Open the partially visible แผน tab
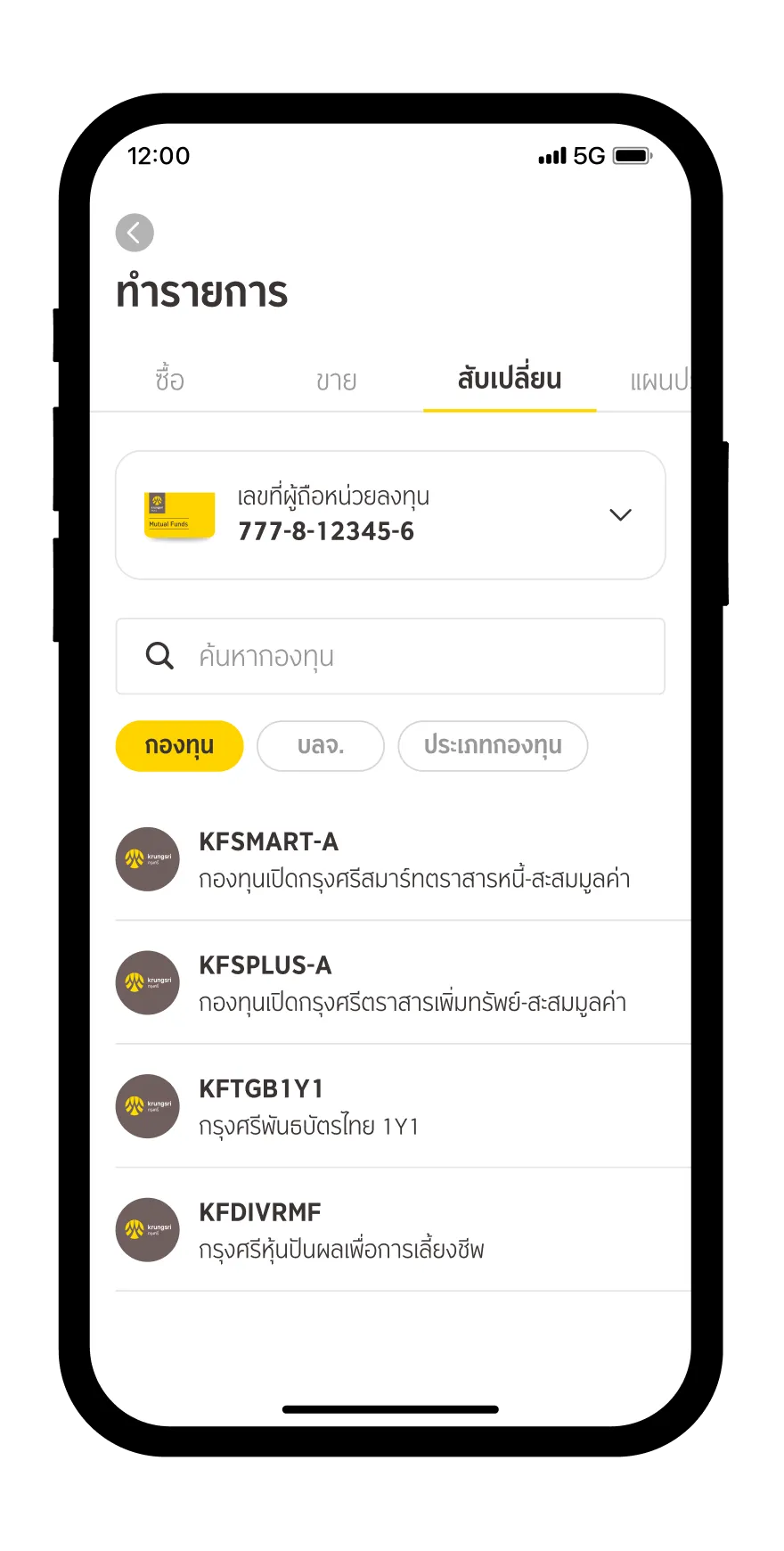Image resolution: width=784 pixels, height=1551 pixels. pos(658,382)
